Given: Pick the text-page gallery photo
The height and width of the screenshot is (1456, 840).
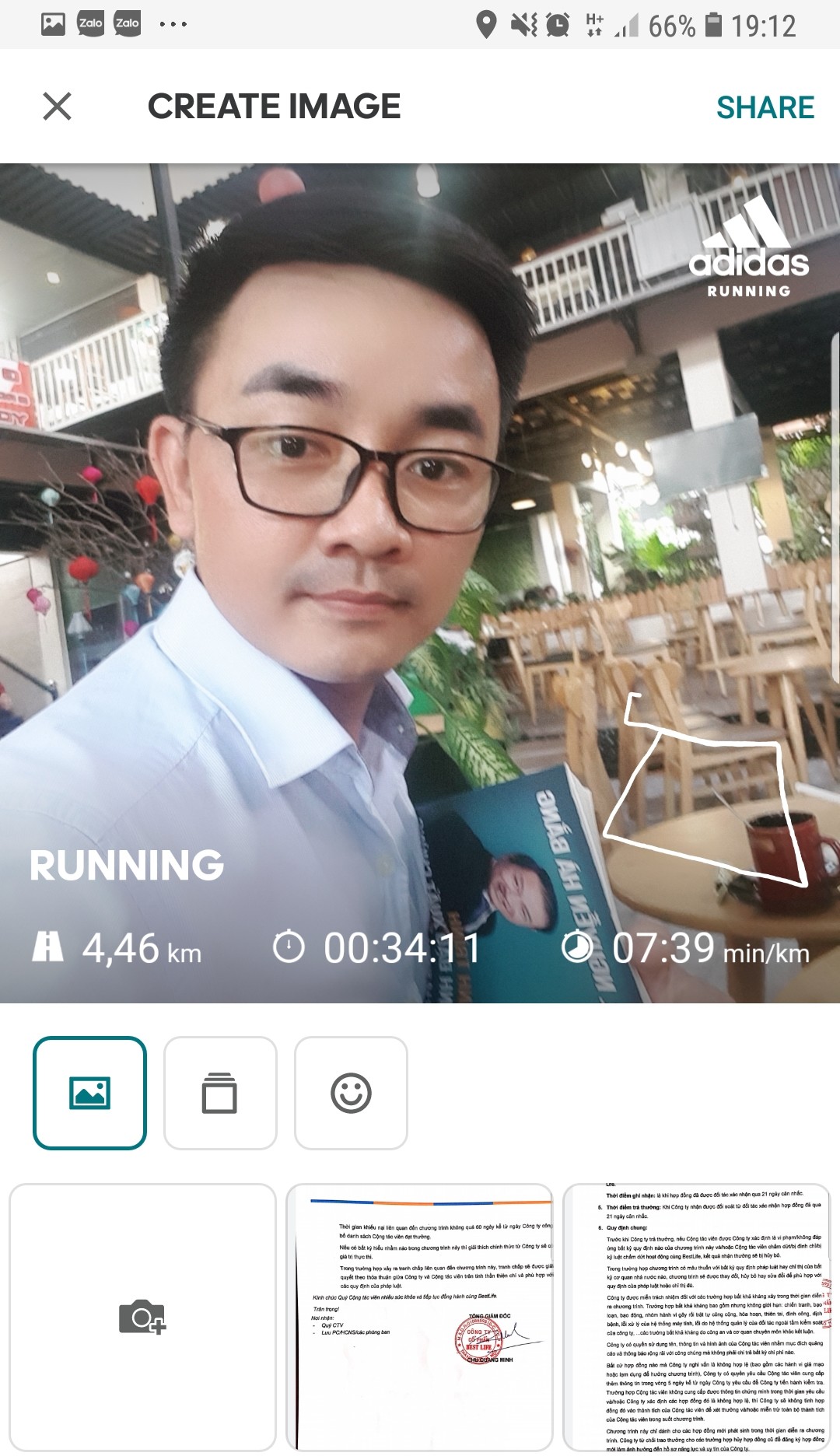Looking at the screenshot, I should tap(696, 1317).
